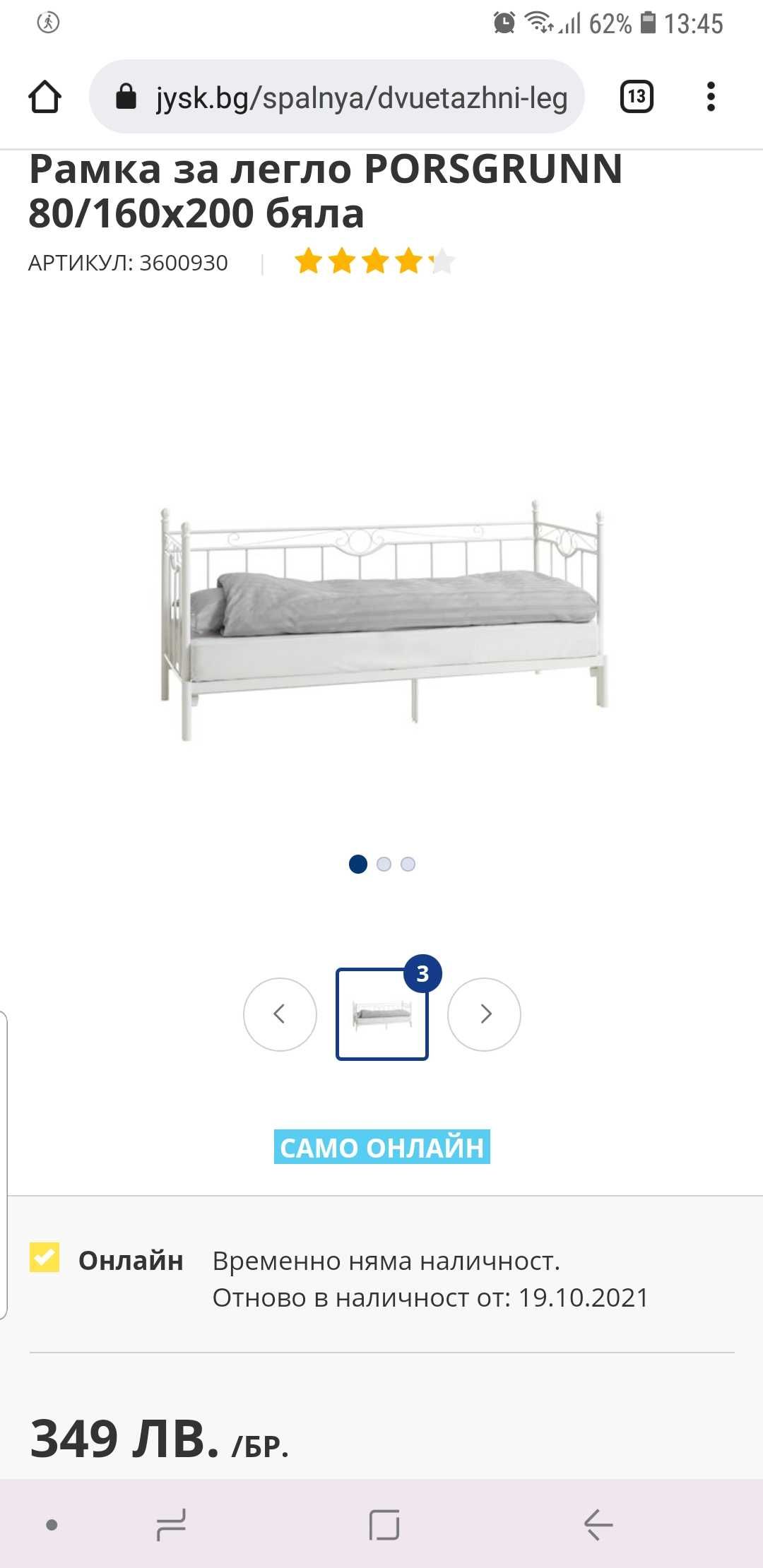Open the star rating reviews

[x=374, y=261]
